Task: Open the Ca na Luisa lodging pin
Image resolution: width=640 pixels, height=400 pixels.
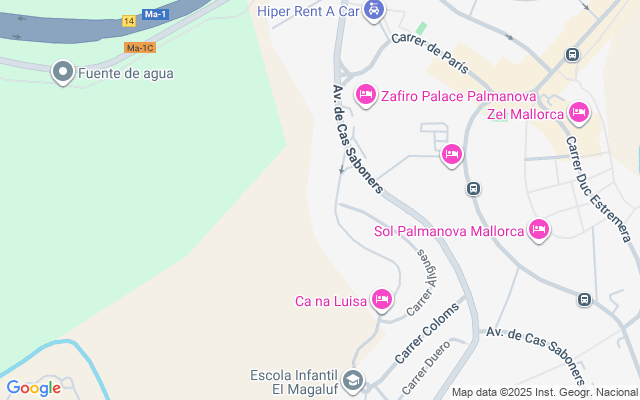Action: (x=381, y=299)
